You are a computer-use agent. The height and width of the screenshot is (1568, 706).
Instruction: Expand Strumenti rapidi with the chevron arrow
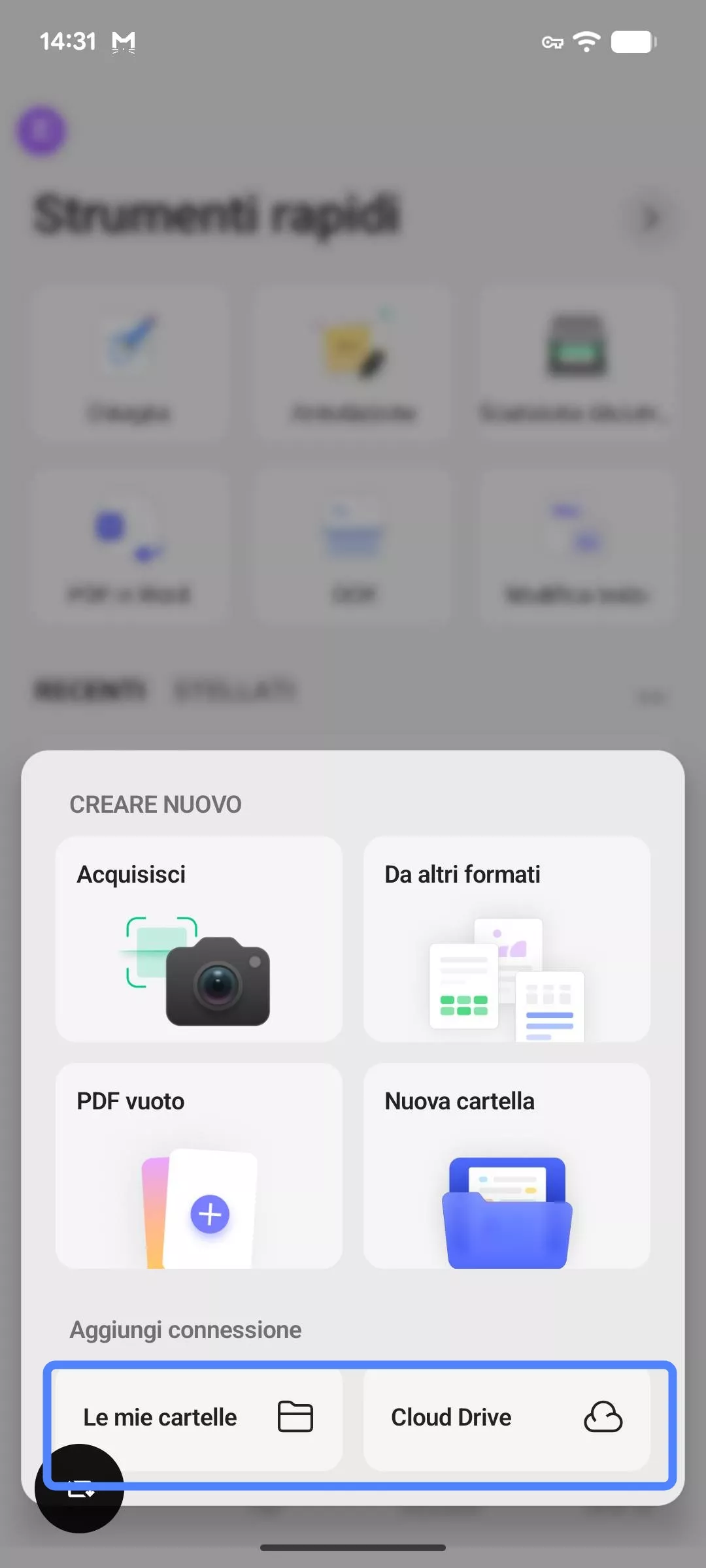(651, 218)
